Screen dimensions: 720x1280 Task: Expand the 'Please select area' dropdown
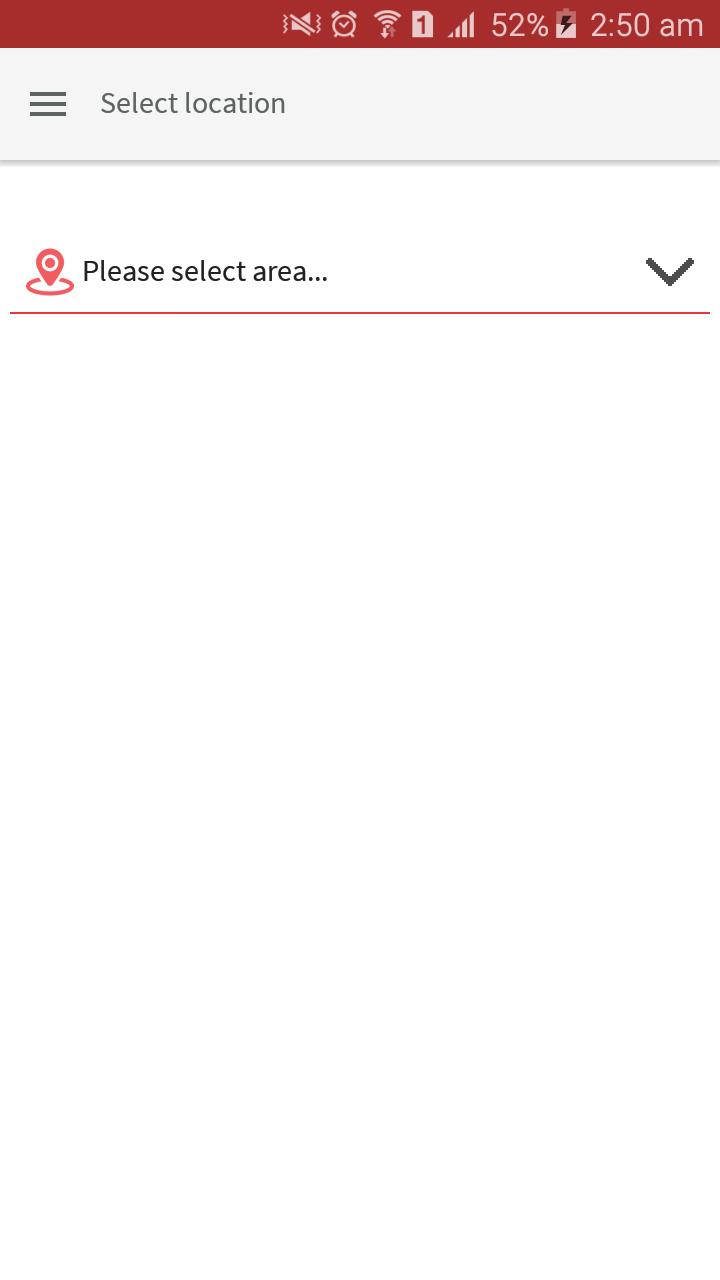[668, 271]
